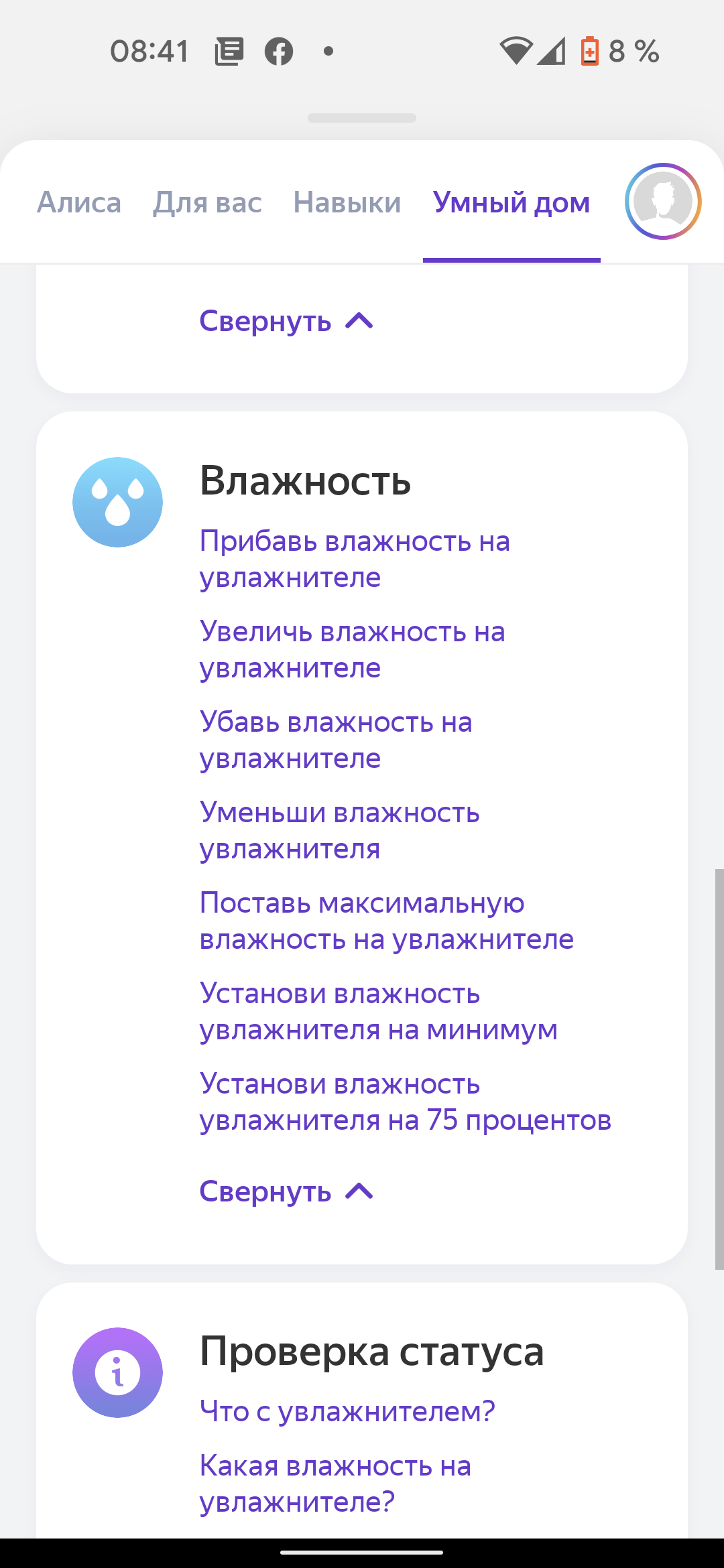Select the command Убавь влажность на увлажнителе

click(x=336, y=740)
